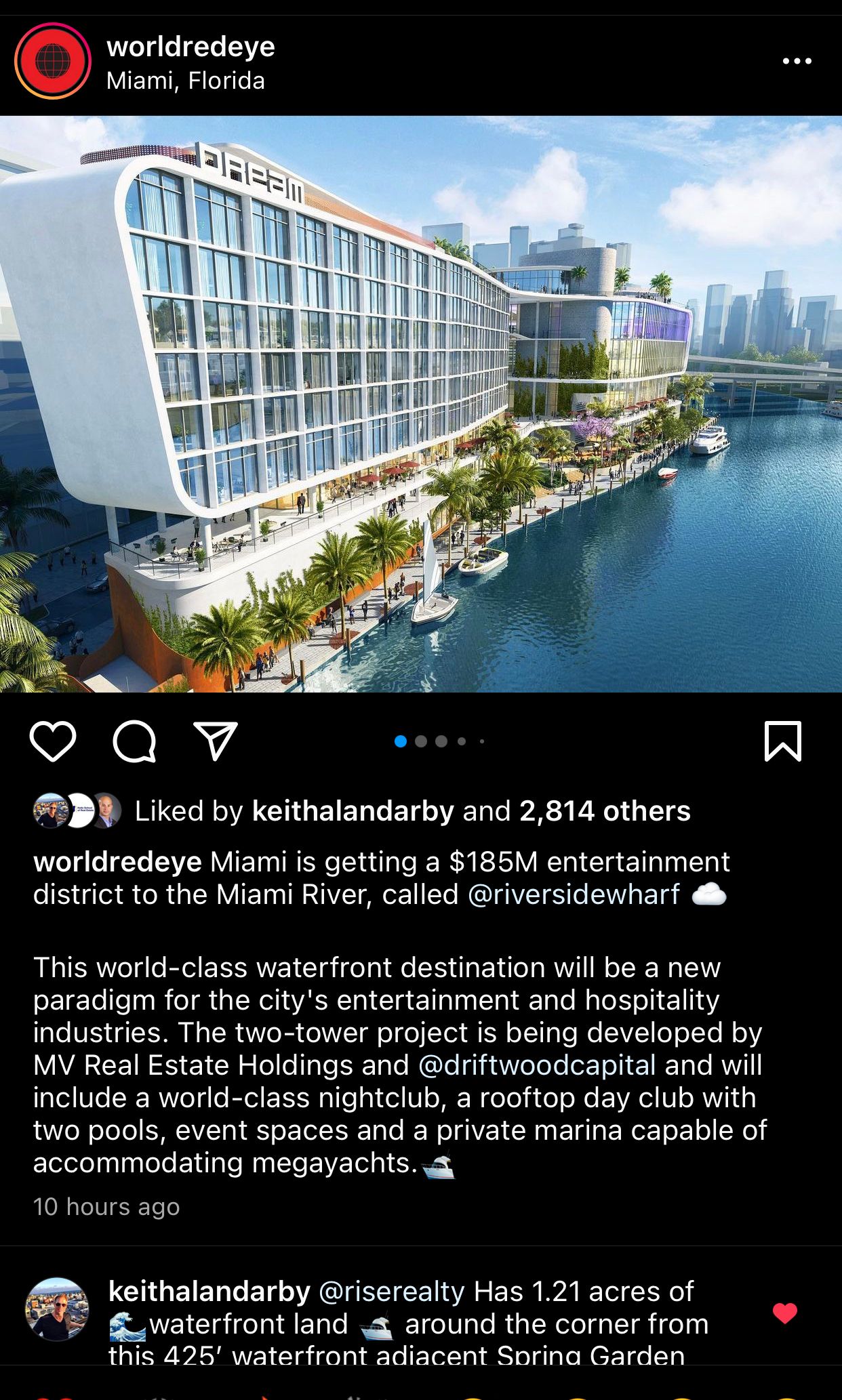Like the worldredeye post
Viewport: 842px width, 1400px height.
click(x=53, y=741)
